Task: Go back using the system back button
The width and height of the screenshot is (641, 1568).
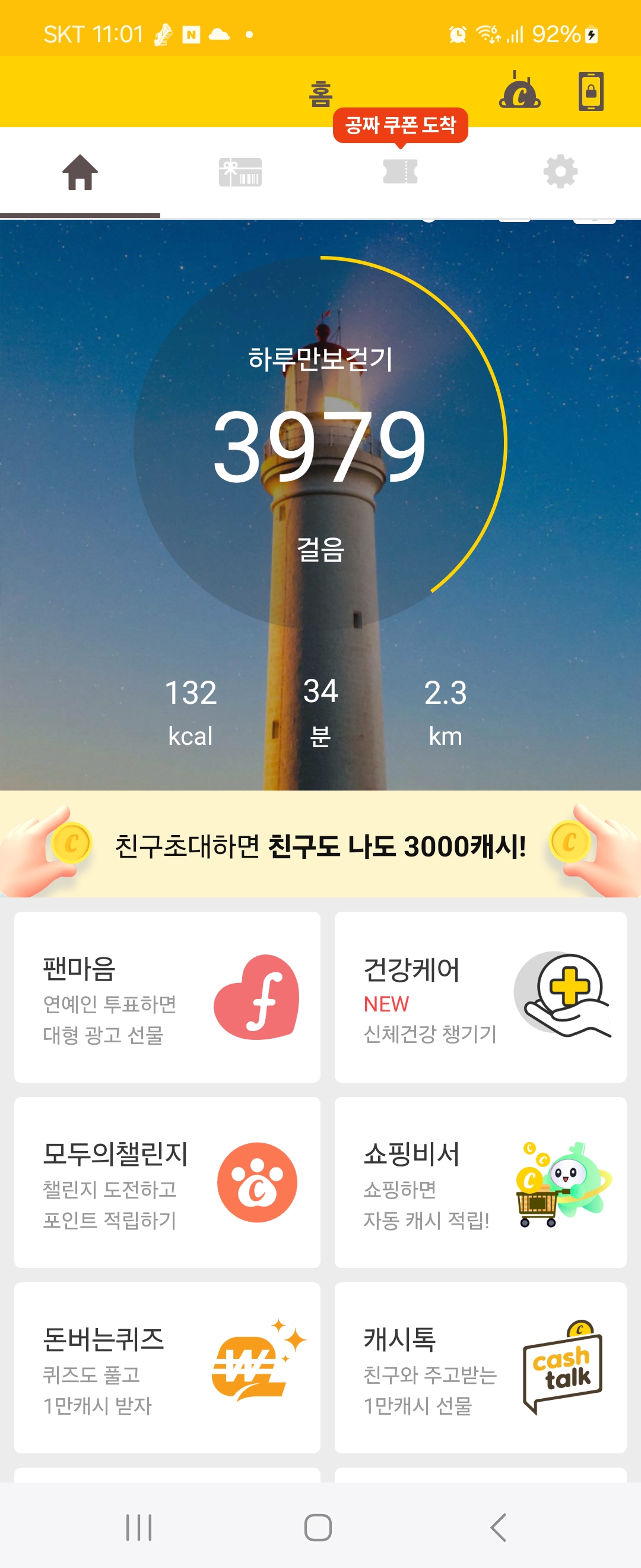Action: click(498, 1526)
